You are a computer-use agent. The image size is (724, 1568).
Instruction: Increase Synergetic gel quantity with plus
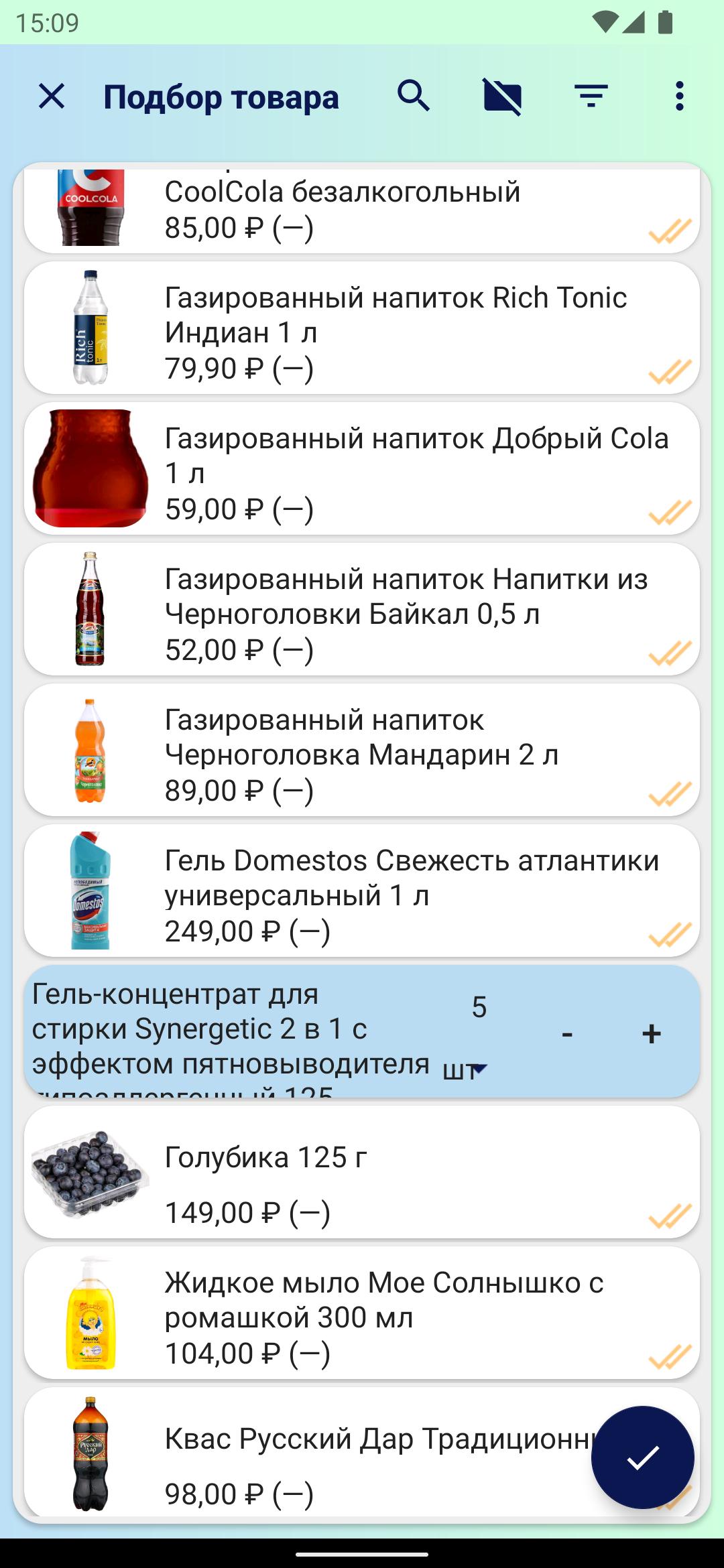pos(651,1033)
